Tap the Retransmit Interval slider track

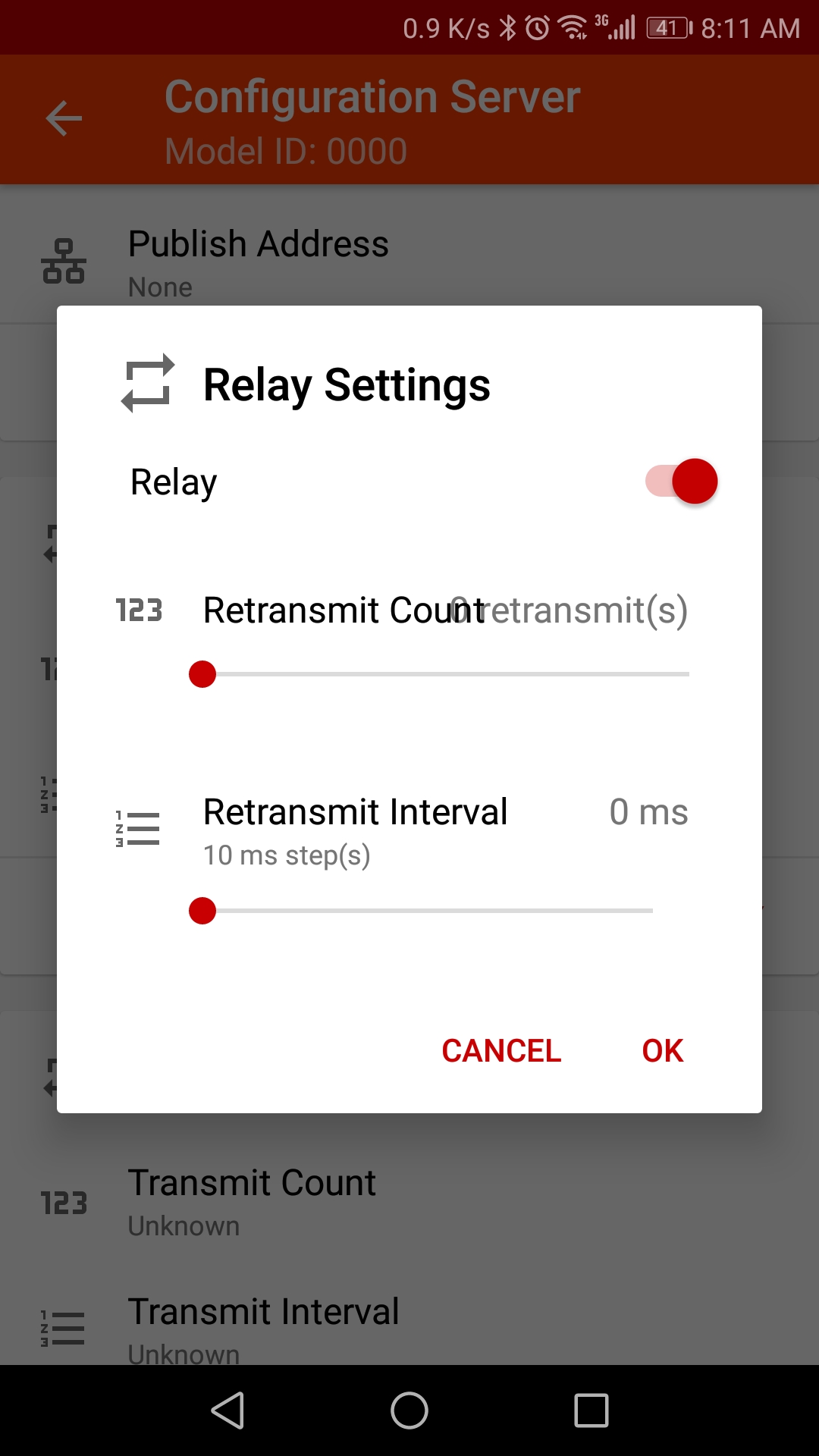coord(428,911)
